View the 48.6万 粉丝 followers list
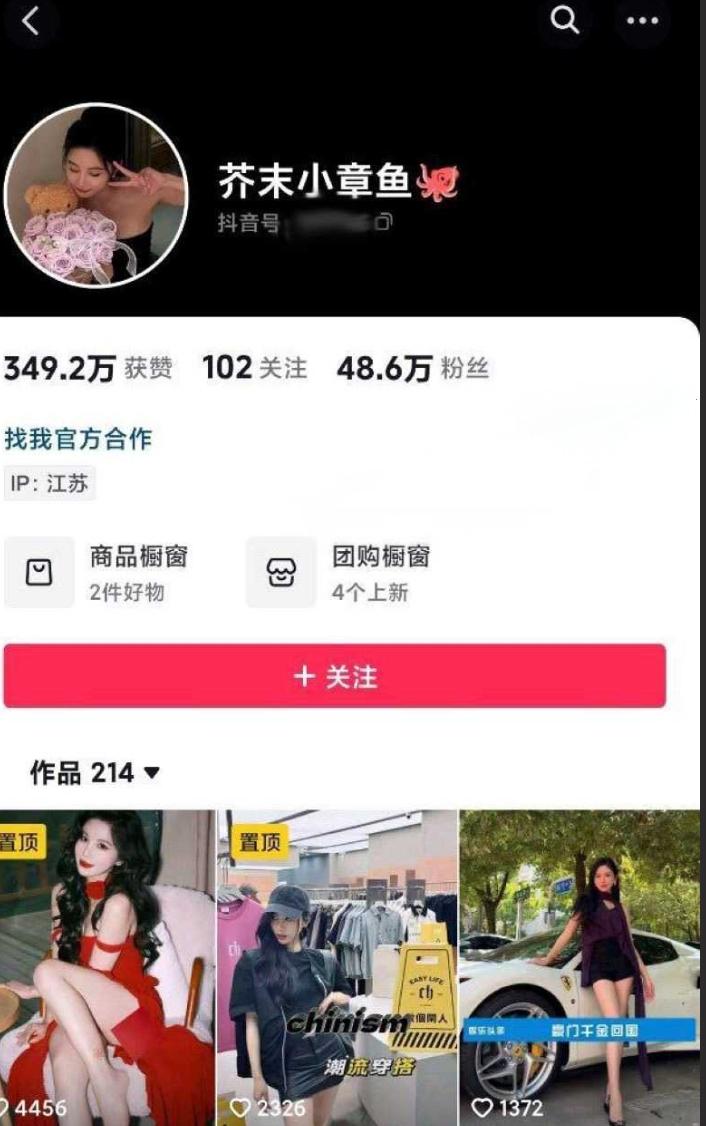 click(412, 368)
